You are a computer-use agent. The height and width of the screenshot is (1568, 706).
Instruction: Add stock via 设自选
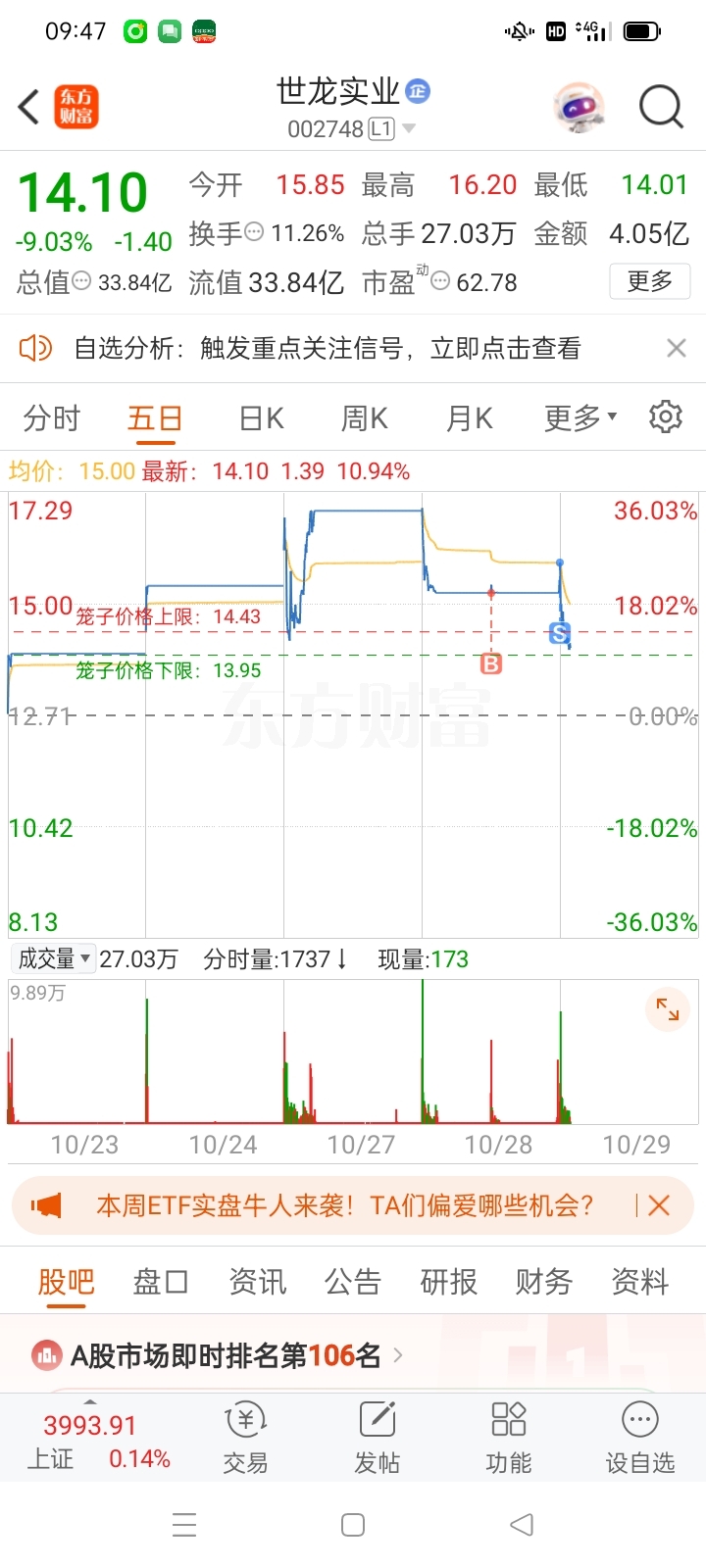[639, 1437]
